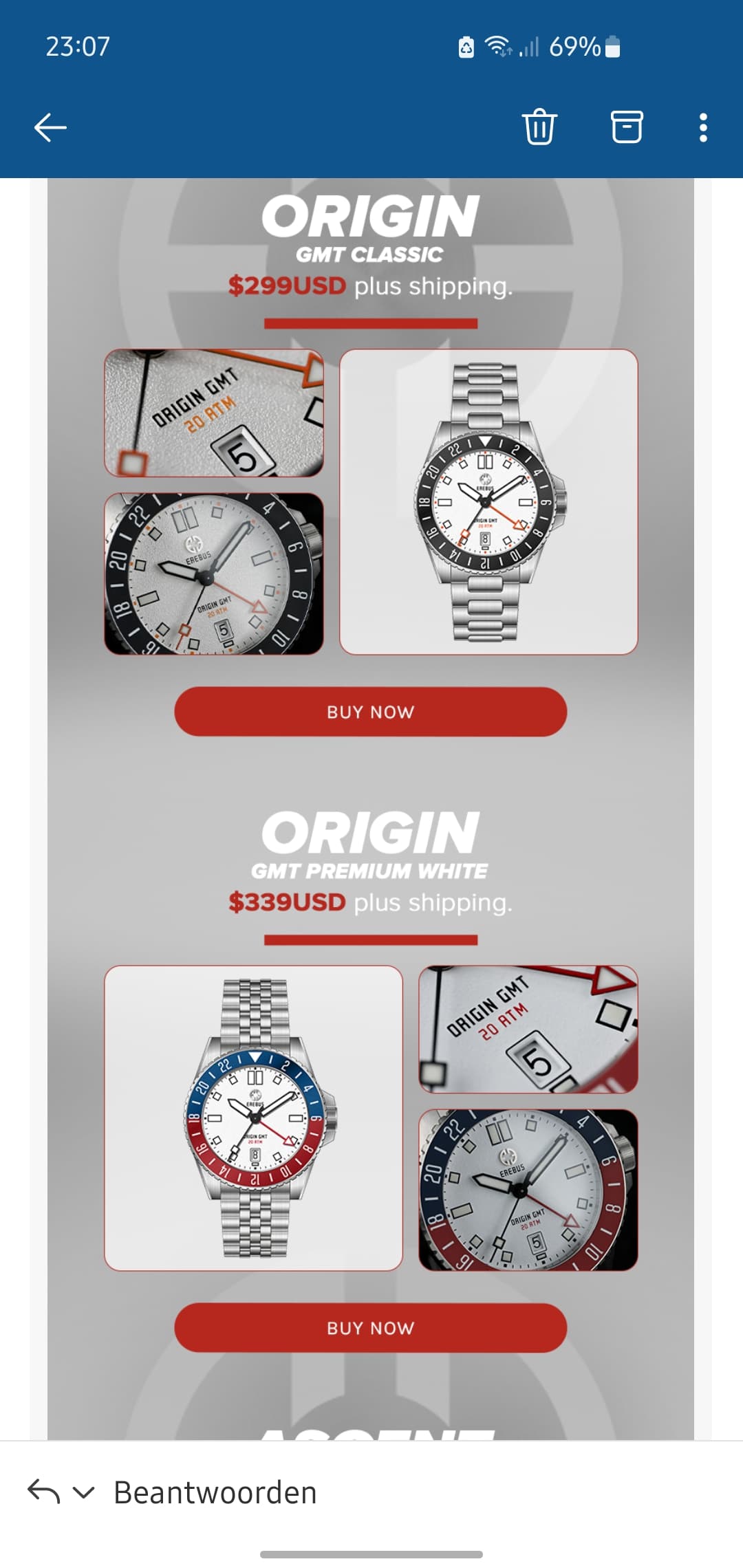The width and height of the screenshot is (743, 1568).
Task: Archive this email
Action: click(x=627, y=127)
